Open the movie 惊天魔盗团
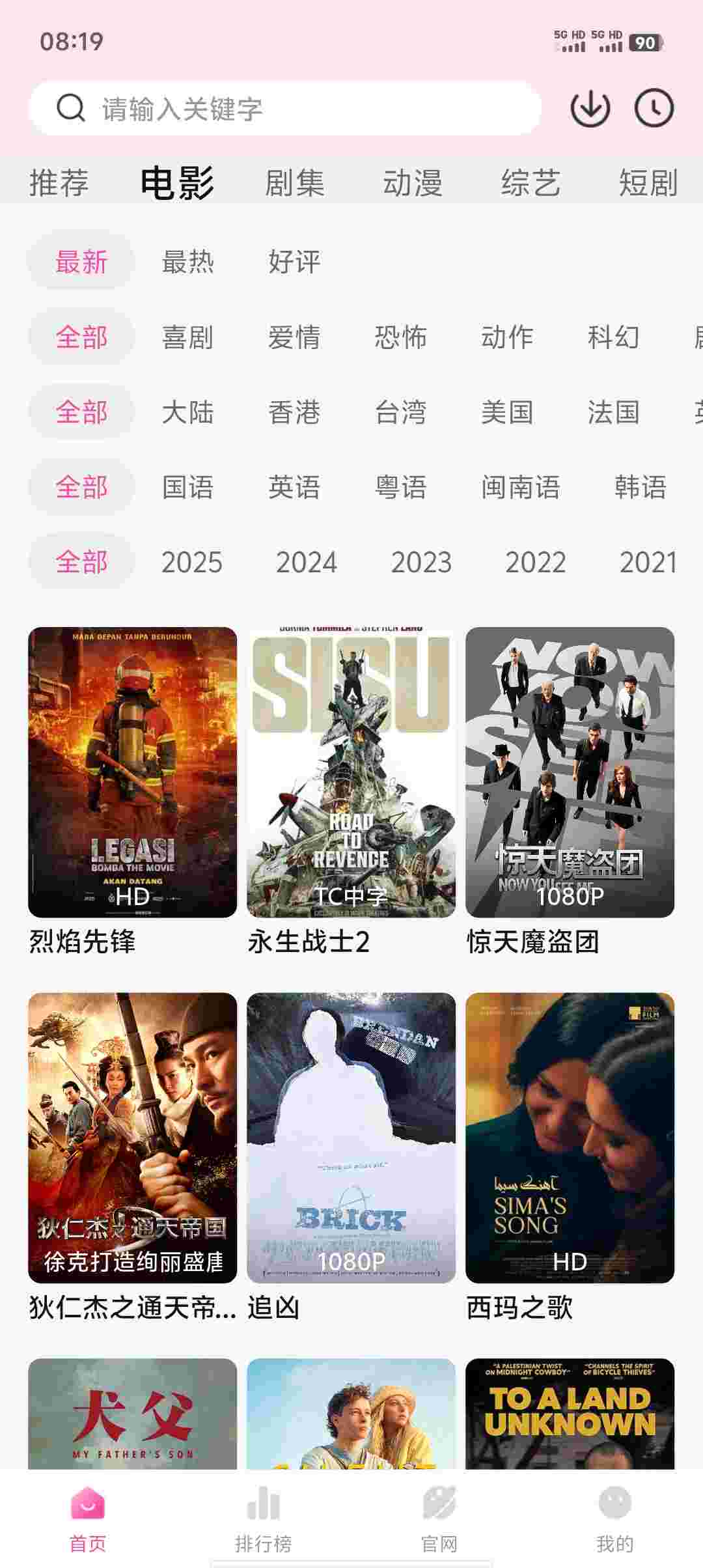 (x=570, y=772)
